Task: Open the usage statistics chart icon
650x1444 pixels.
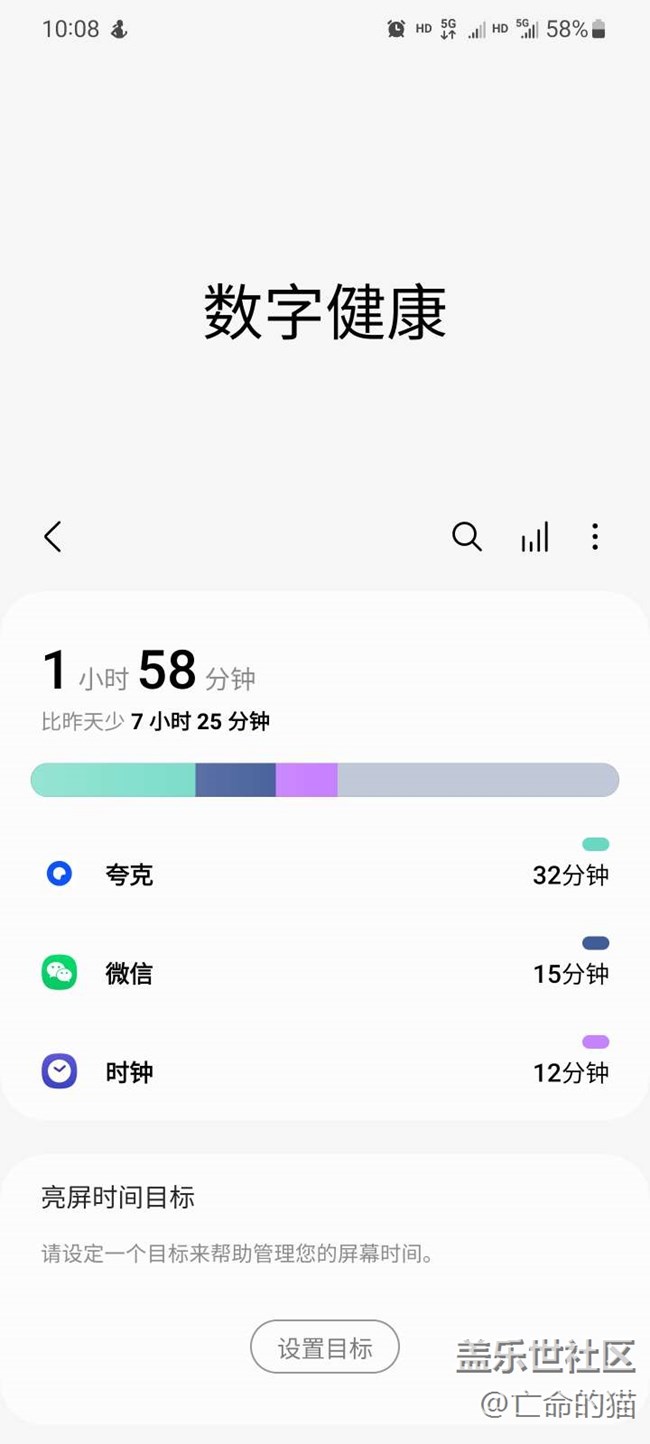Action: (x=535, y=537)
